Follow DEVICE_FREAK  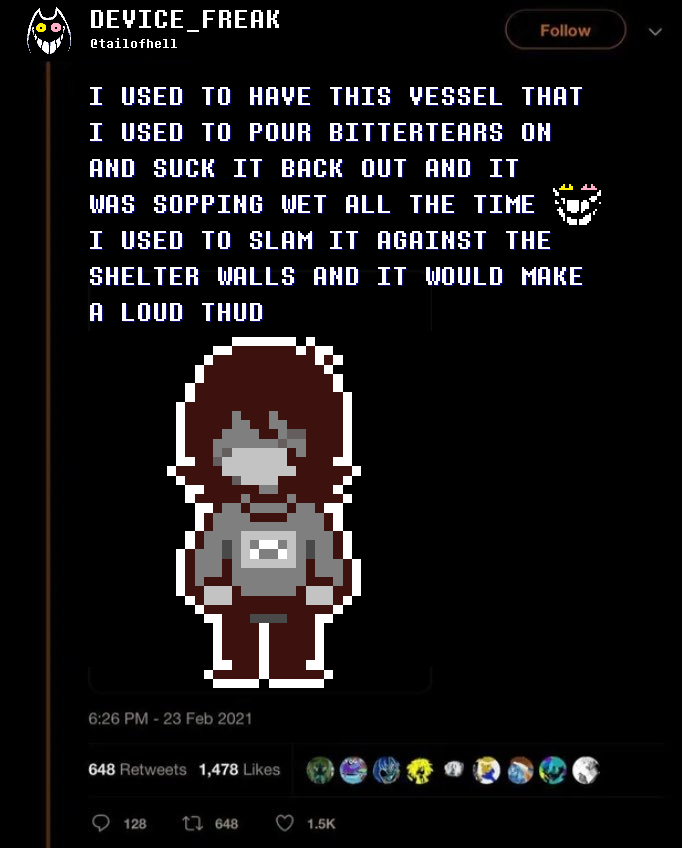565,30
